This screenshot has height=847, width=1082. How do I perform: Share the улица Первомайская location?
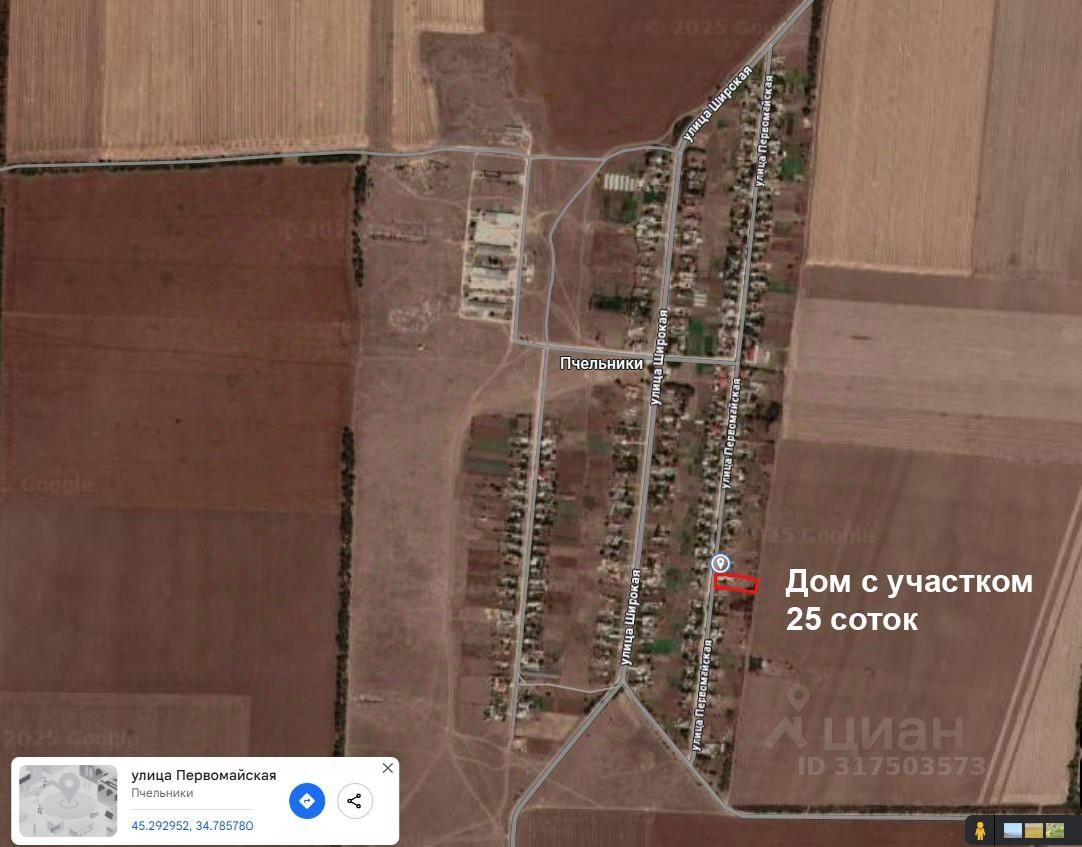(355, 801)
